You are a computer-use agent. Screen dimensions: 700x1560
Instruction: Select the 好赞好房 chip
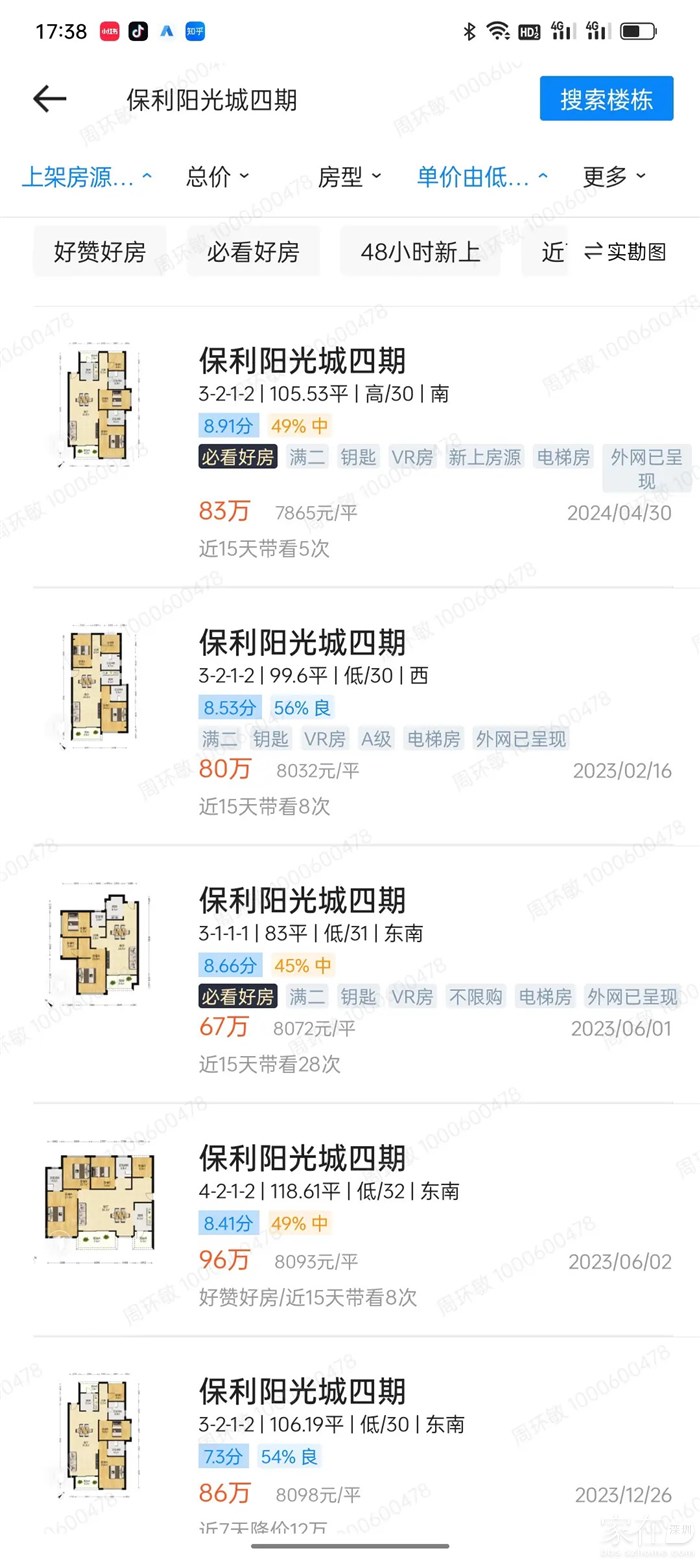100,252
